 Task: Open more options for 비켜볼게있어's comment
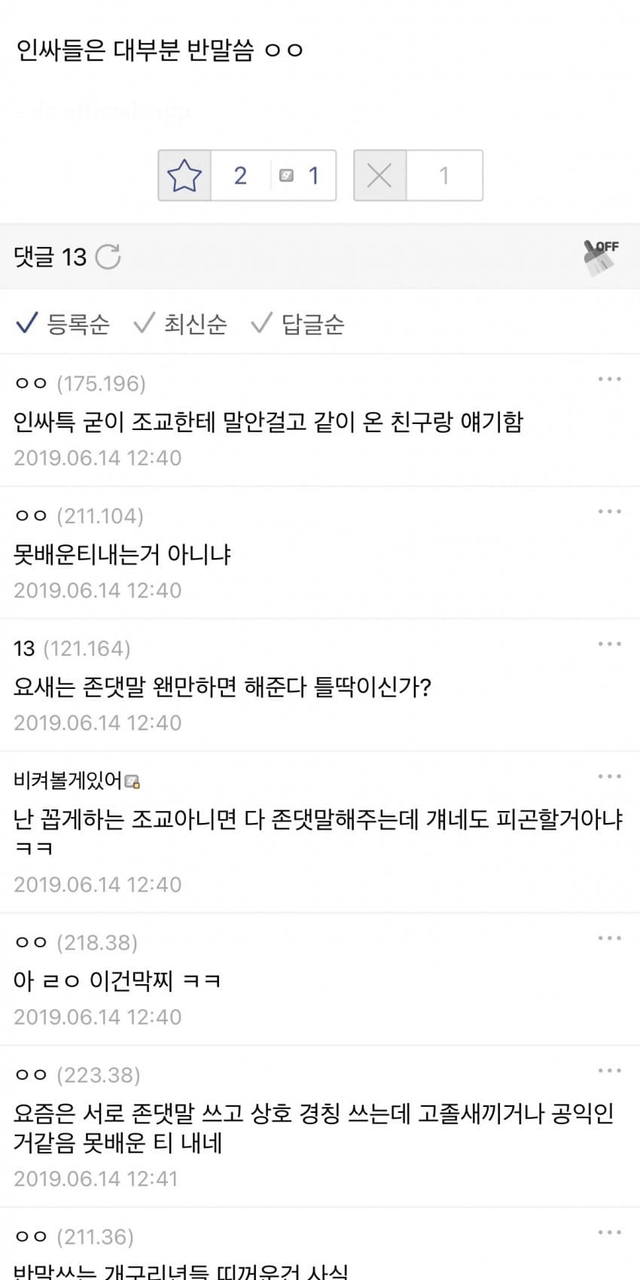(x=609, y=776)
